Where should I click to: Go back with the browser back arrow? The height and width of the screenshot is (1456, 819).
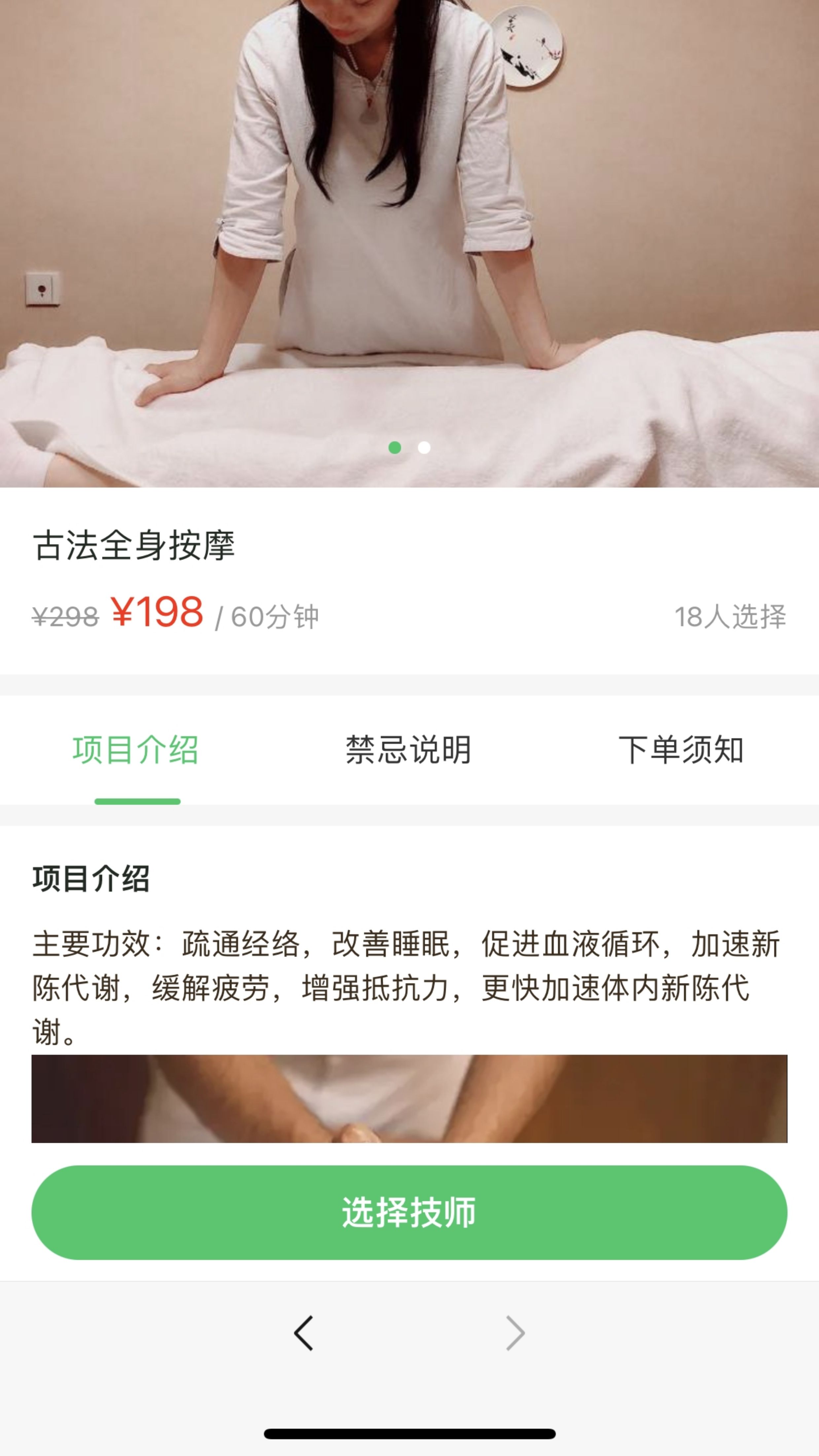point(303,1333)
